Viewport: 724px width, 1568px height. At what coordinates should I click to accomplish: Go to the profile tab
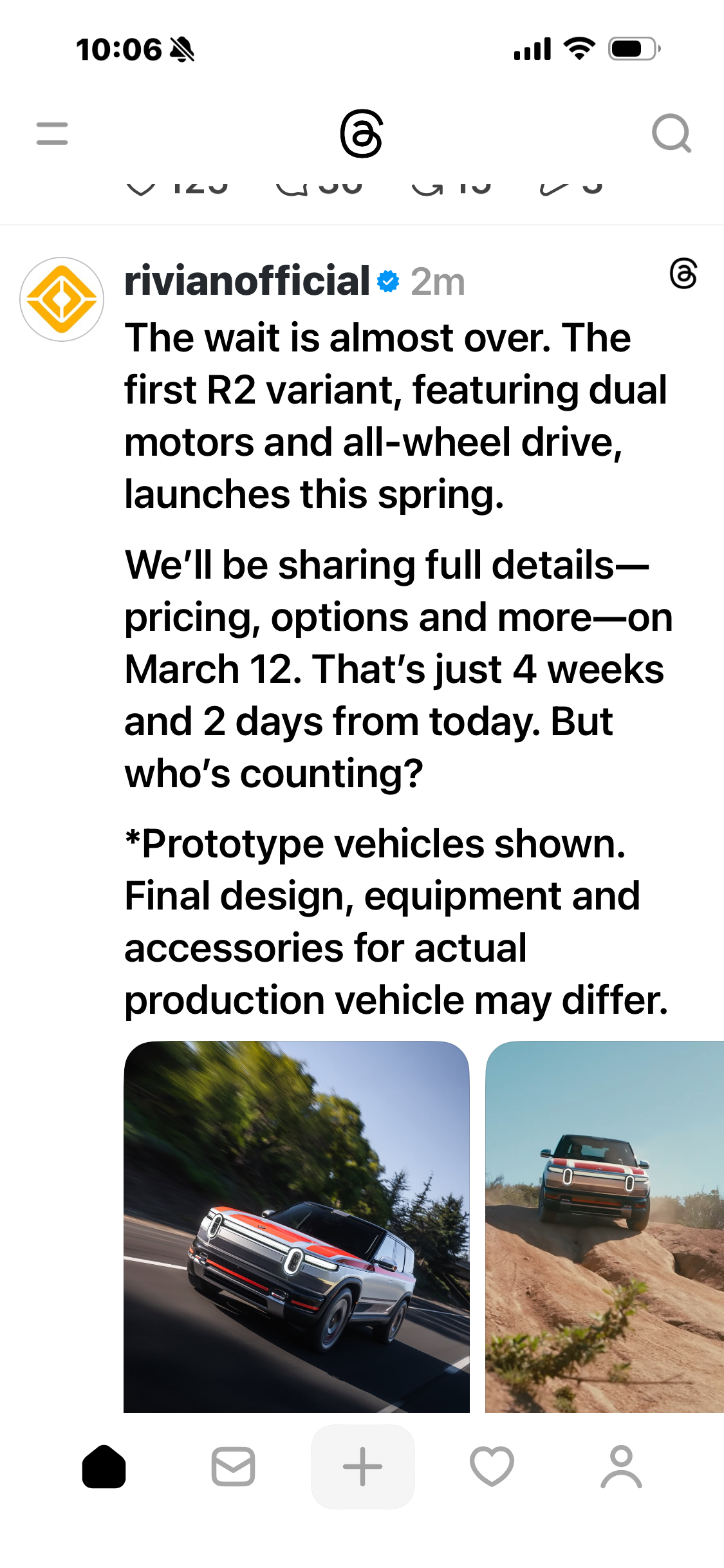[x=621, y=1466]
